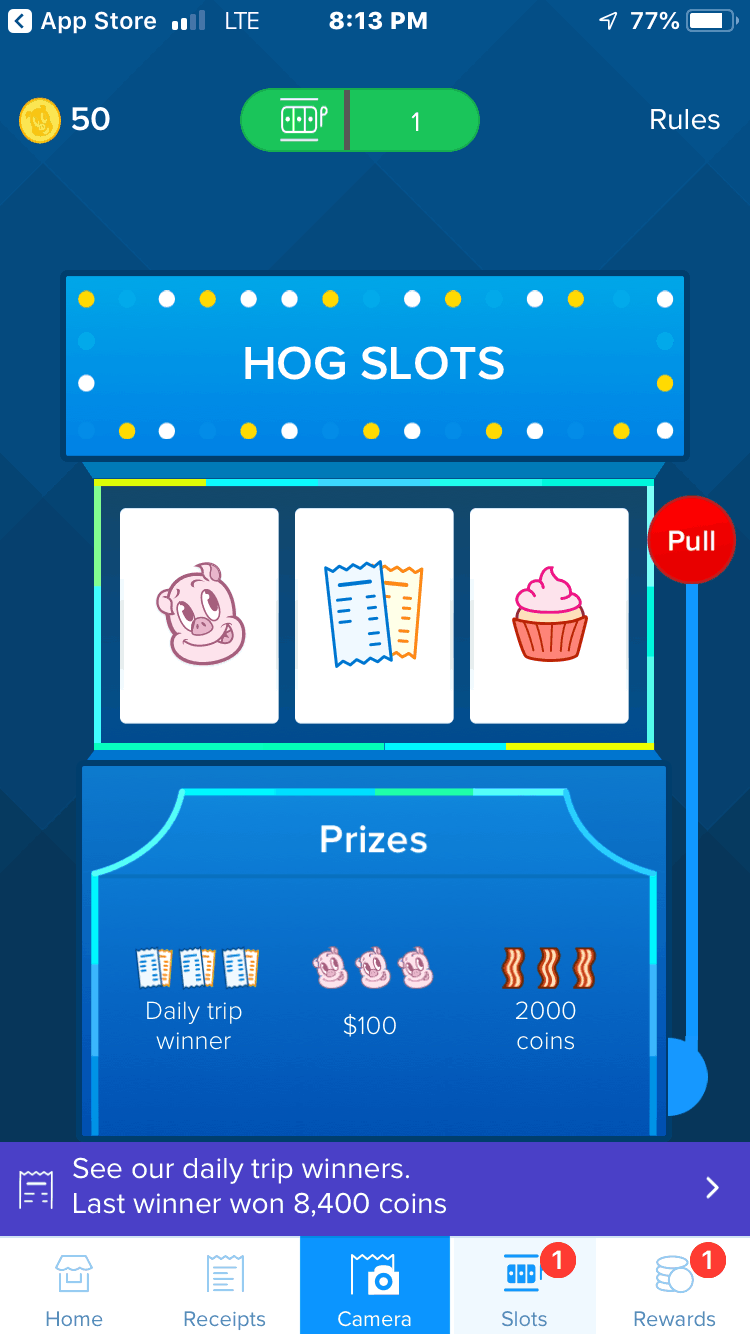
Task: Pull the red slot machine lever
Action: point(691,540)
